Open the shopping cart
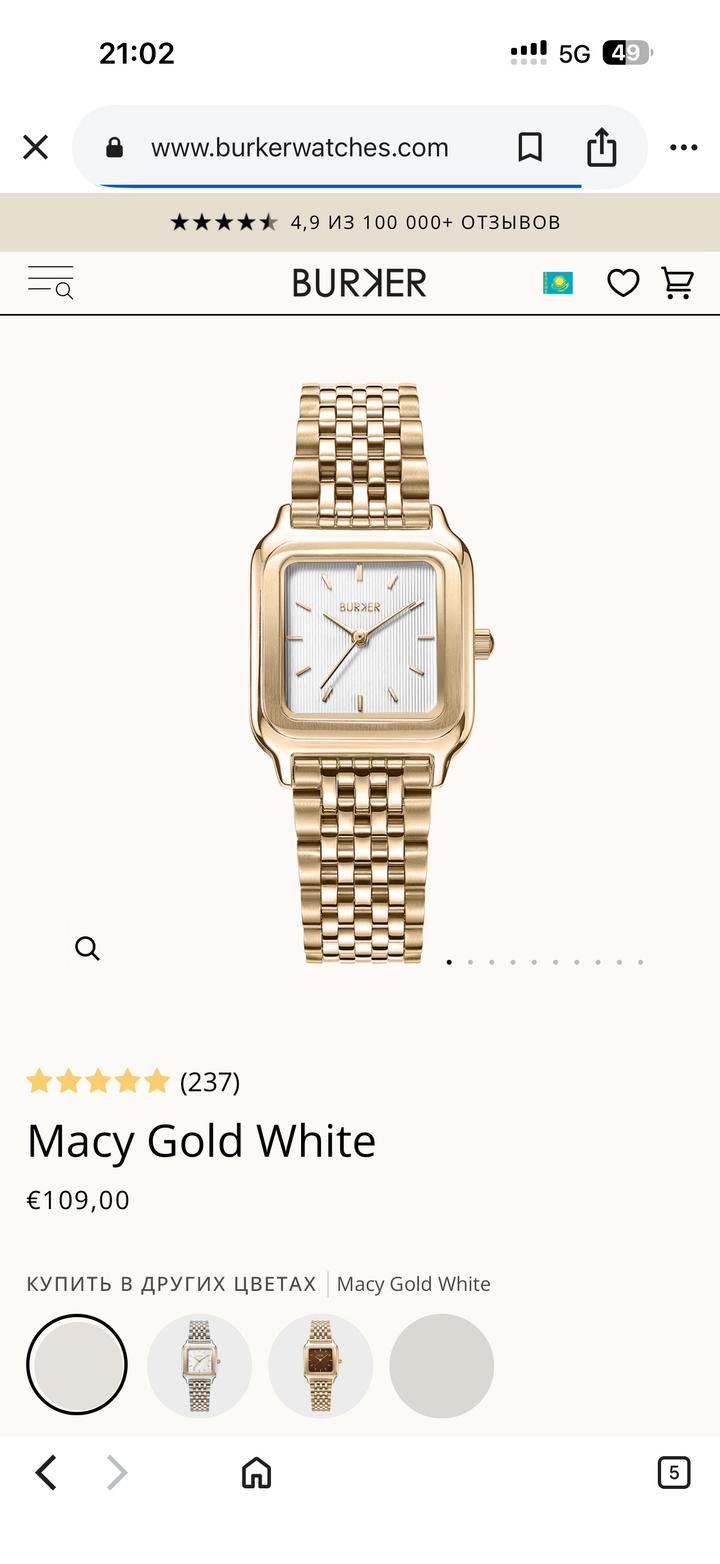 tap(678, 283)
